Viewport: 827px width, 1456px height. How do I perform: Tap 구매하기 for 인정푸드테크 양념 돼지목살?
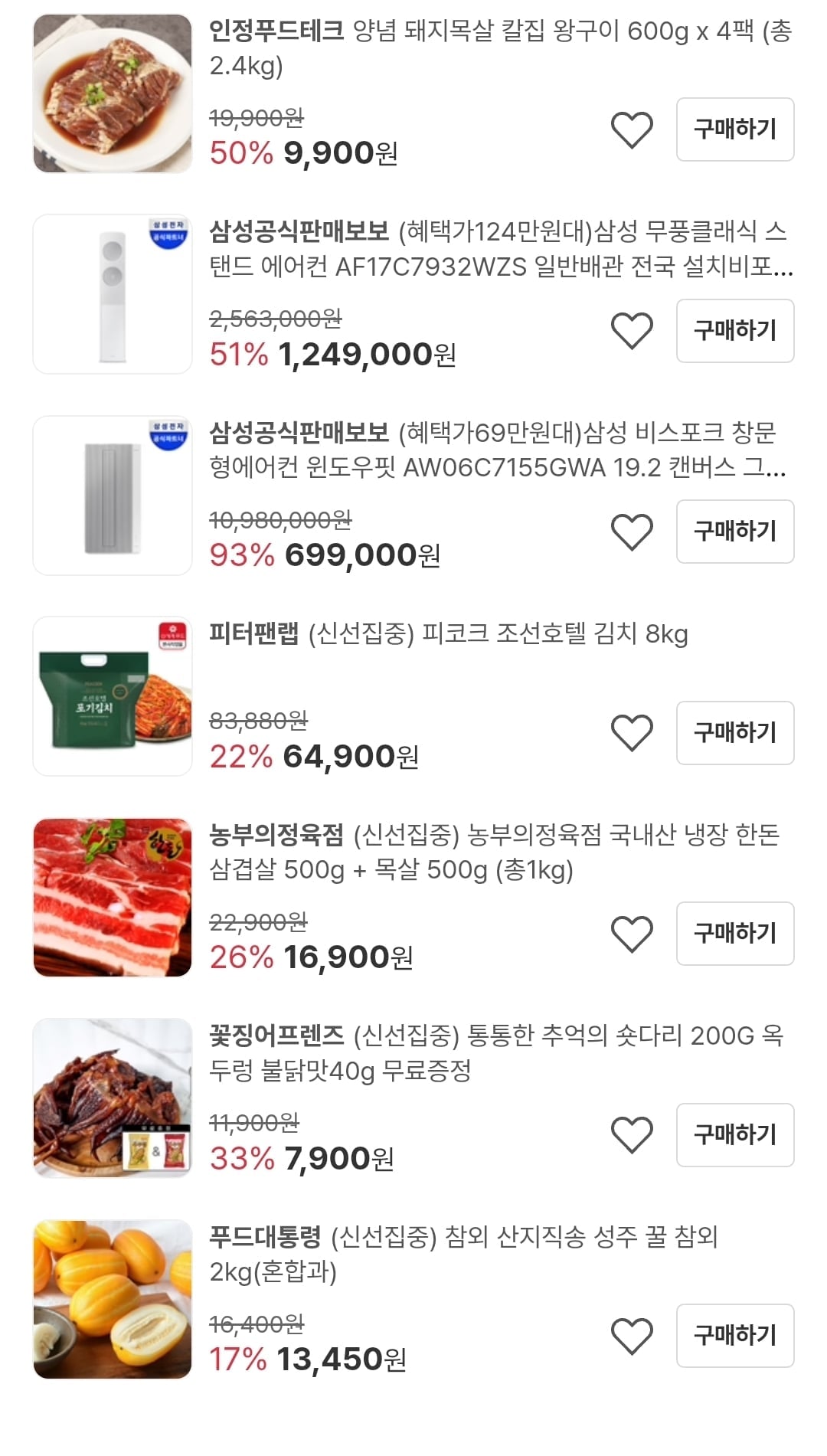pos(734,129)
